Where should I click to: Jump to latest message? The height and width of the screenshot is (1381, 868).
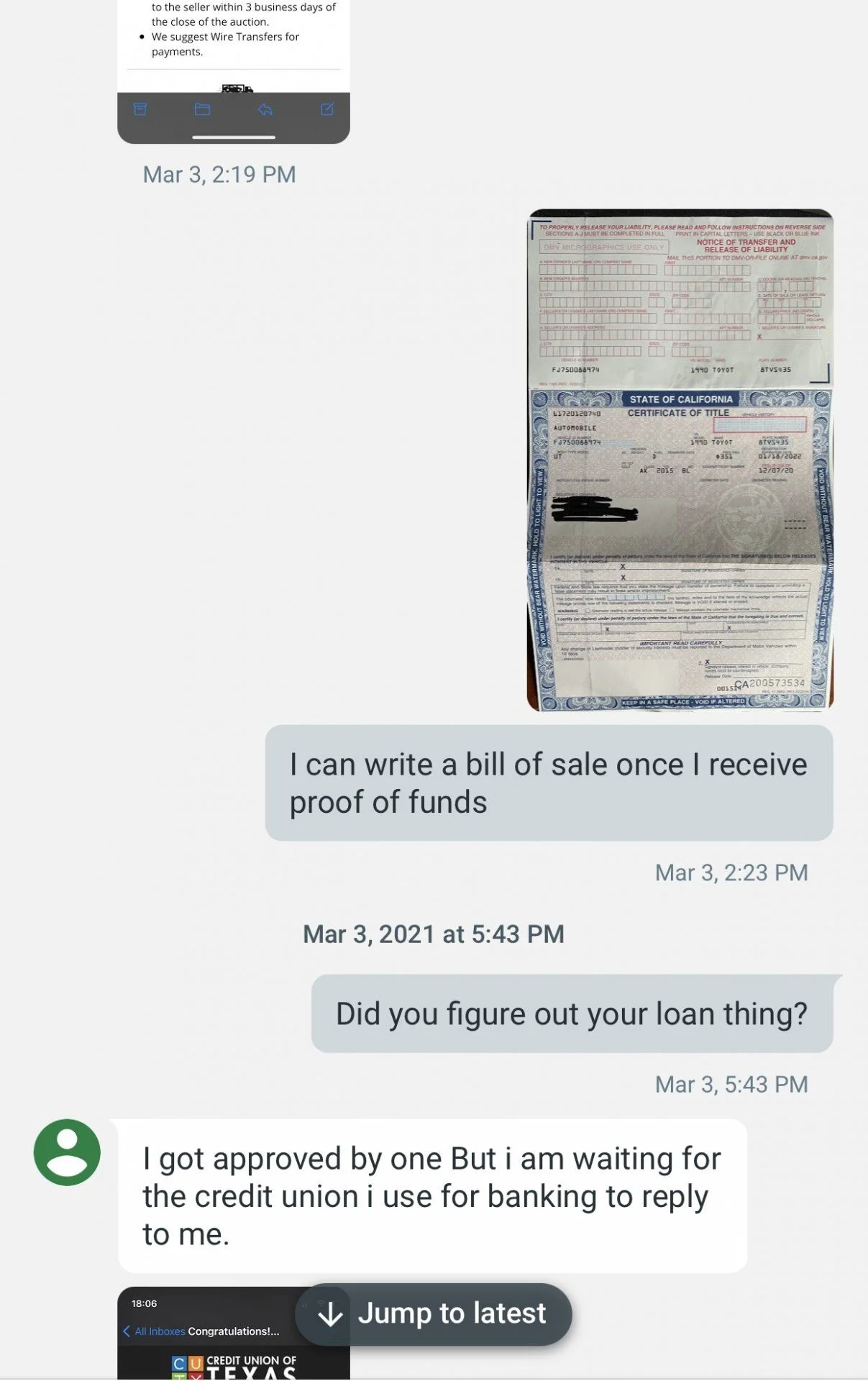[434, 1313]
